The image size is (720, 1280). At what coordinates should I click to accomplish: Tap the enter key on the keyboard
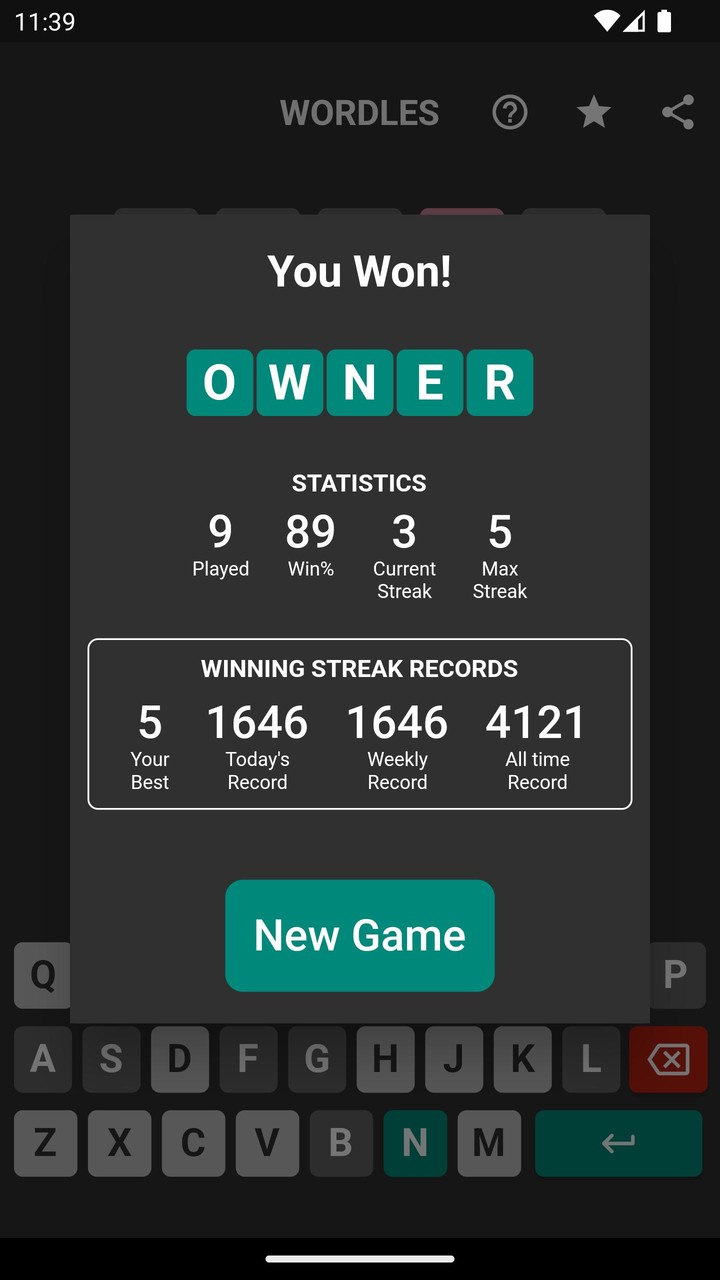click(618, 1143)
